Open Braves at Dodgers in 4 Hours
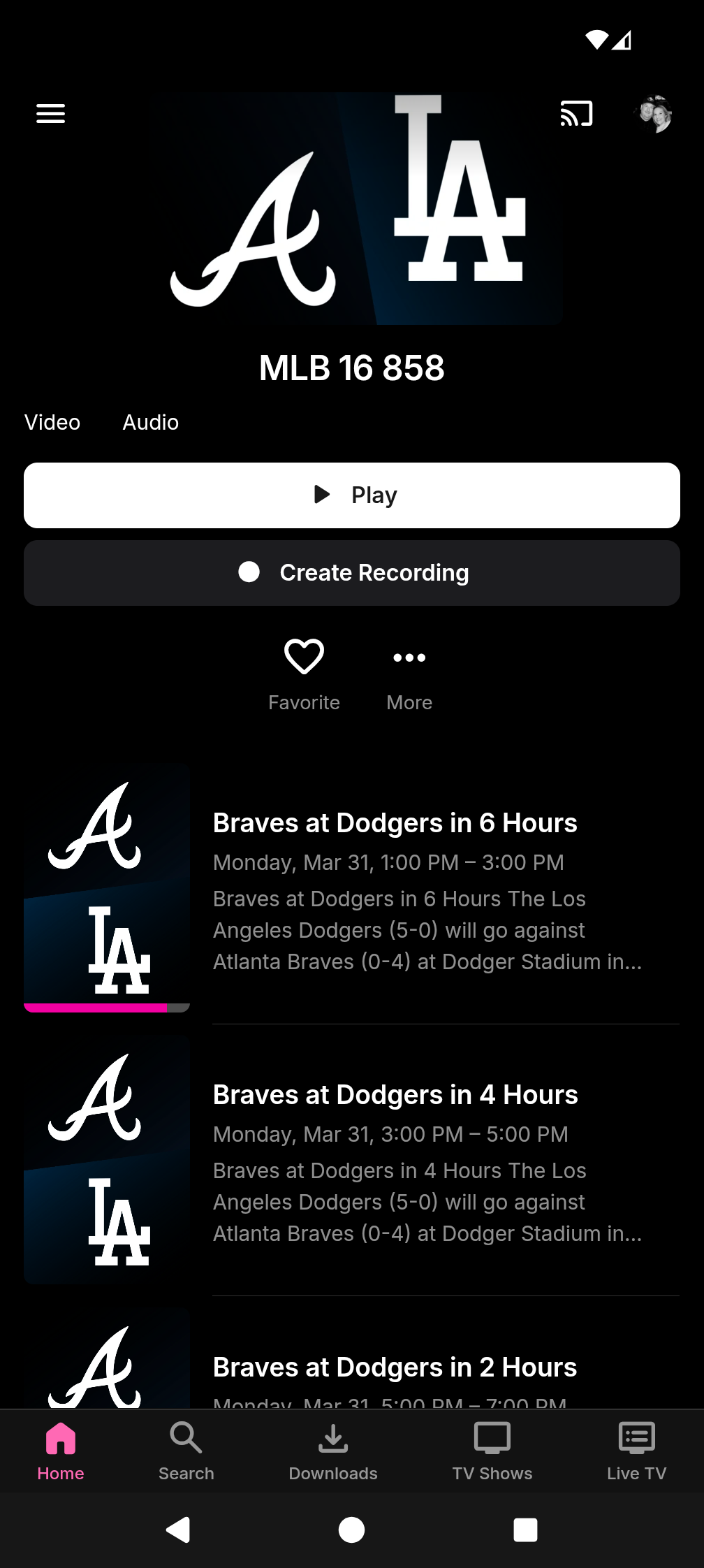Viewport: 704px width, 1568px height. pos(395,1095)
